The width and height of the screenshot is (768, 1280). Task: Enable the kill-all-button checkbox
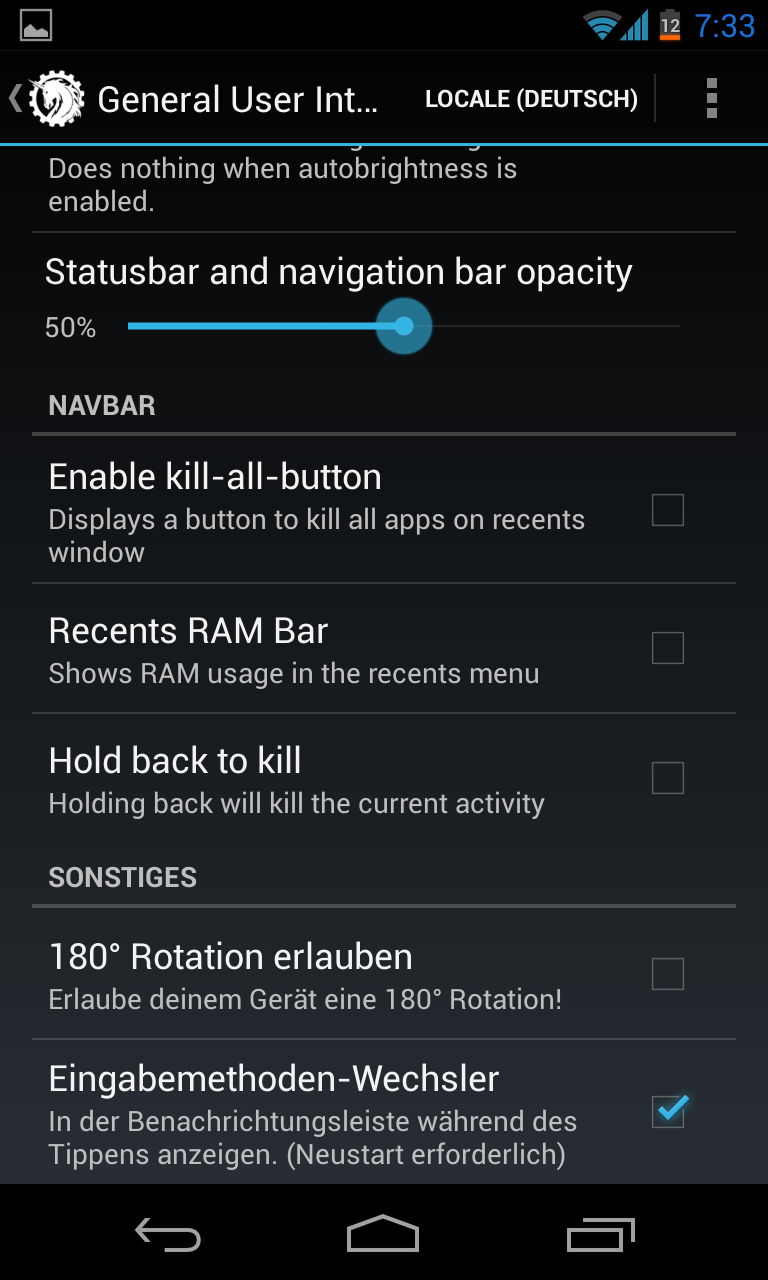[x=668, y=510]
